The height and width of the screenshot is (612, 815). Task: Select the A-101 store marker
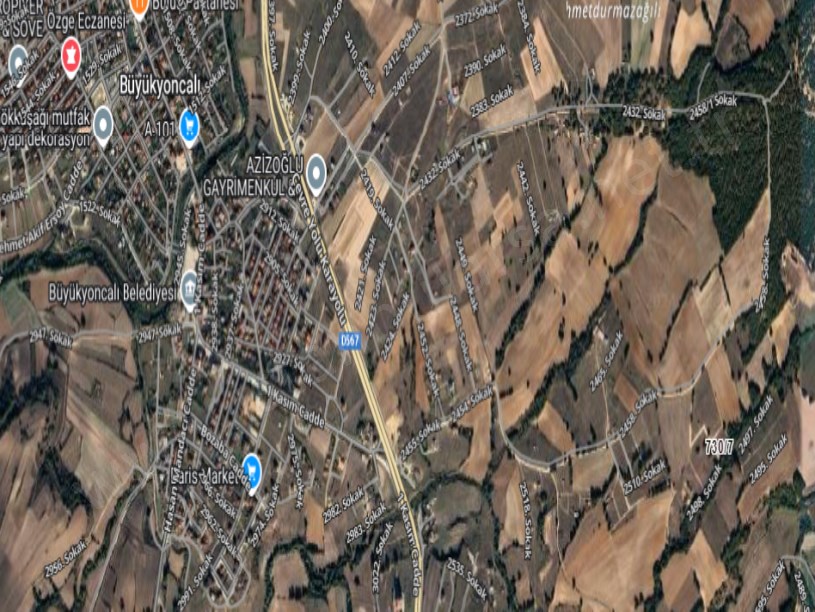click(x=188, y=126)
